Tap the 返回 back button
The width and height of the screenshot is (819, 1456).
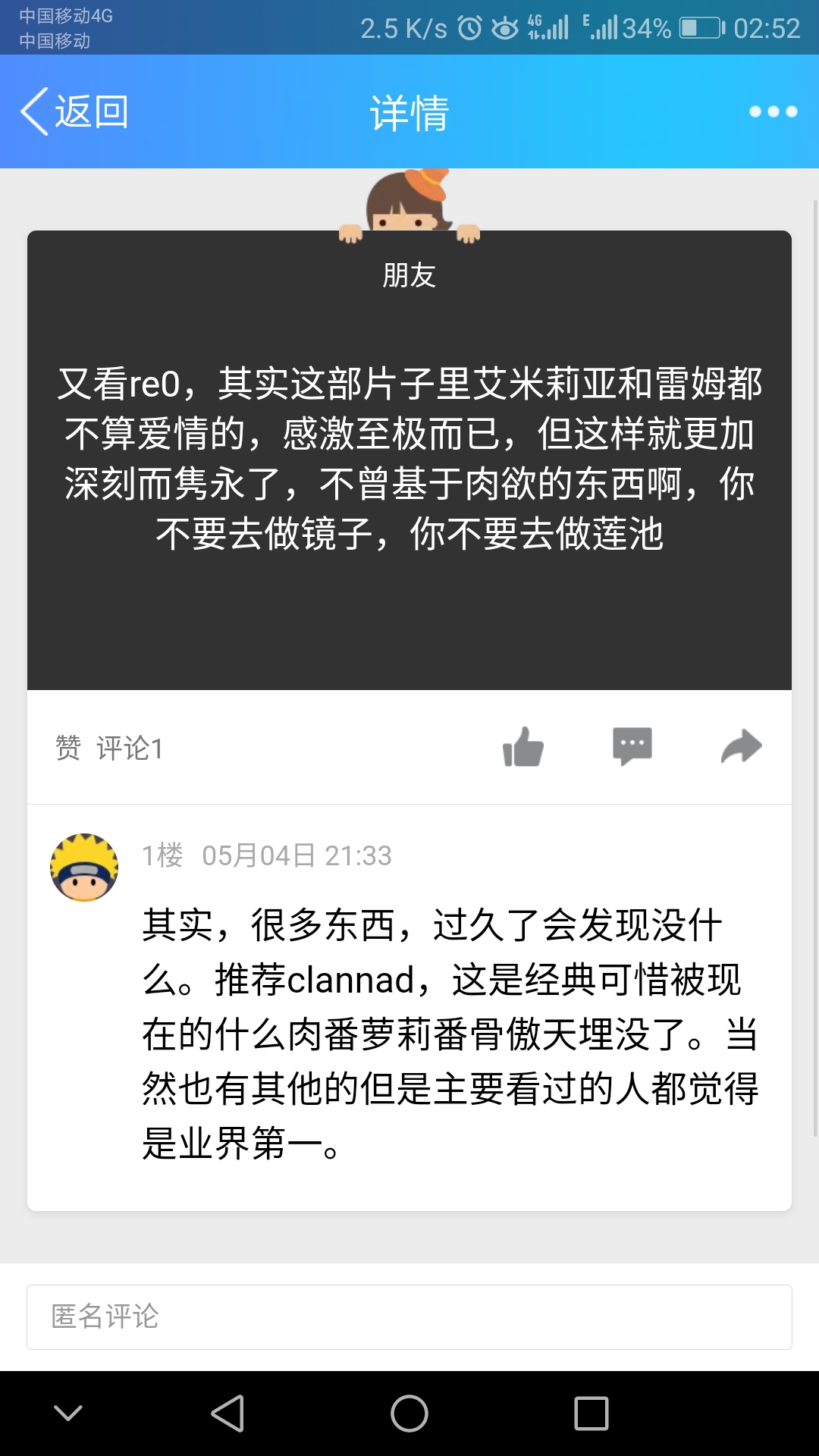[74, 112]
